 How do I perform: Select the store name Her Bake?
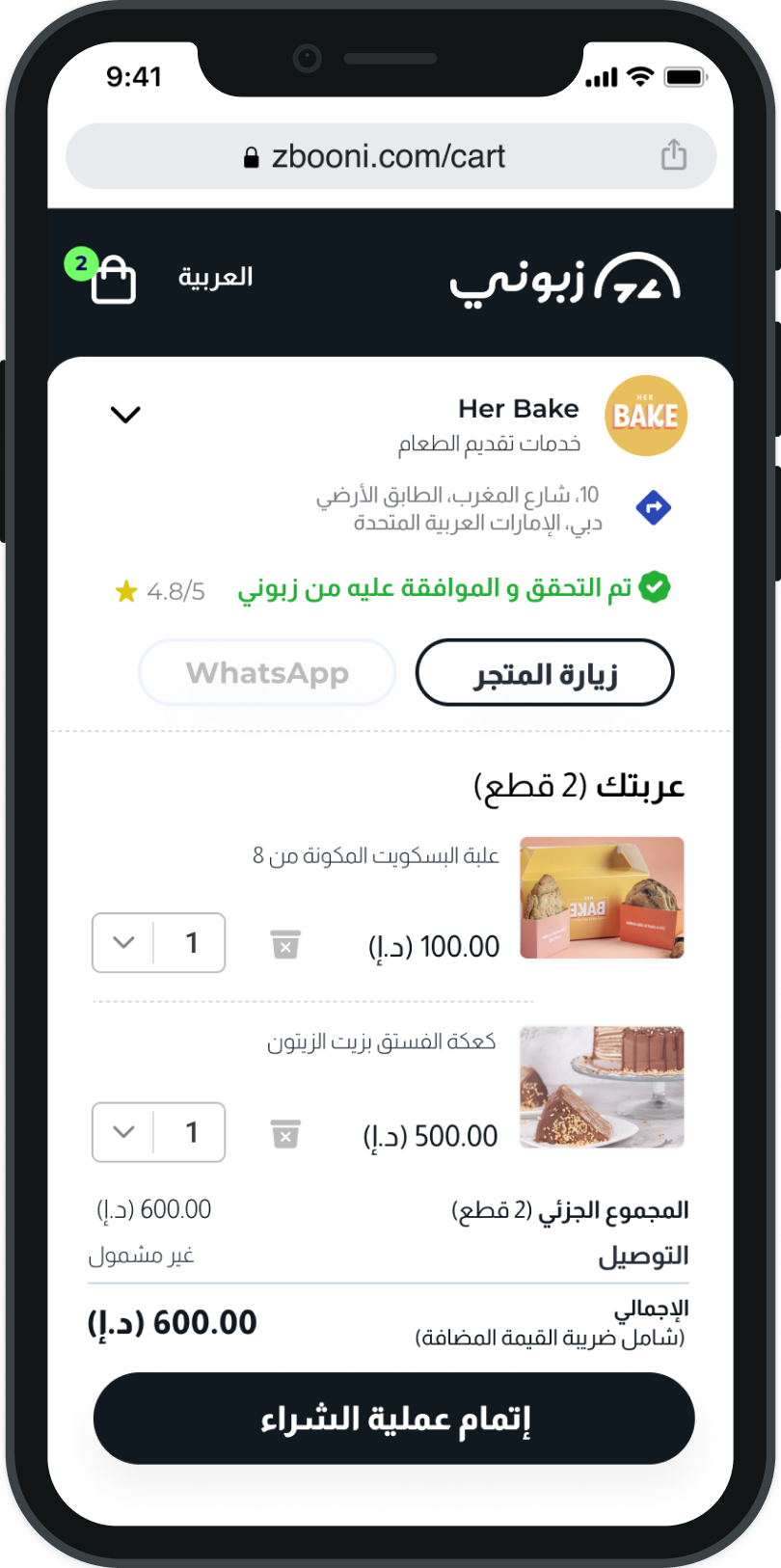pos(518,408)
